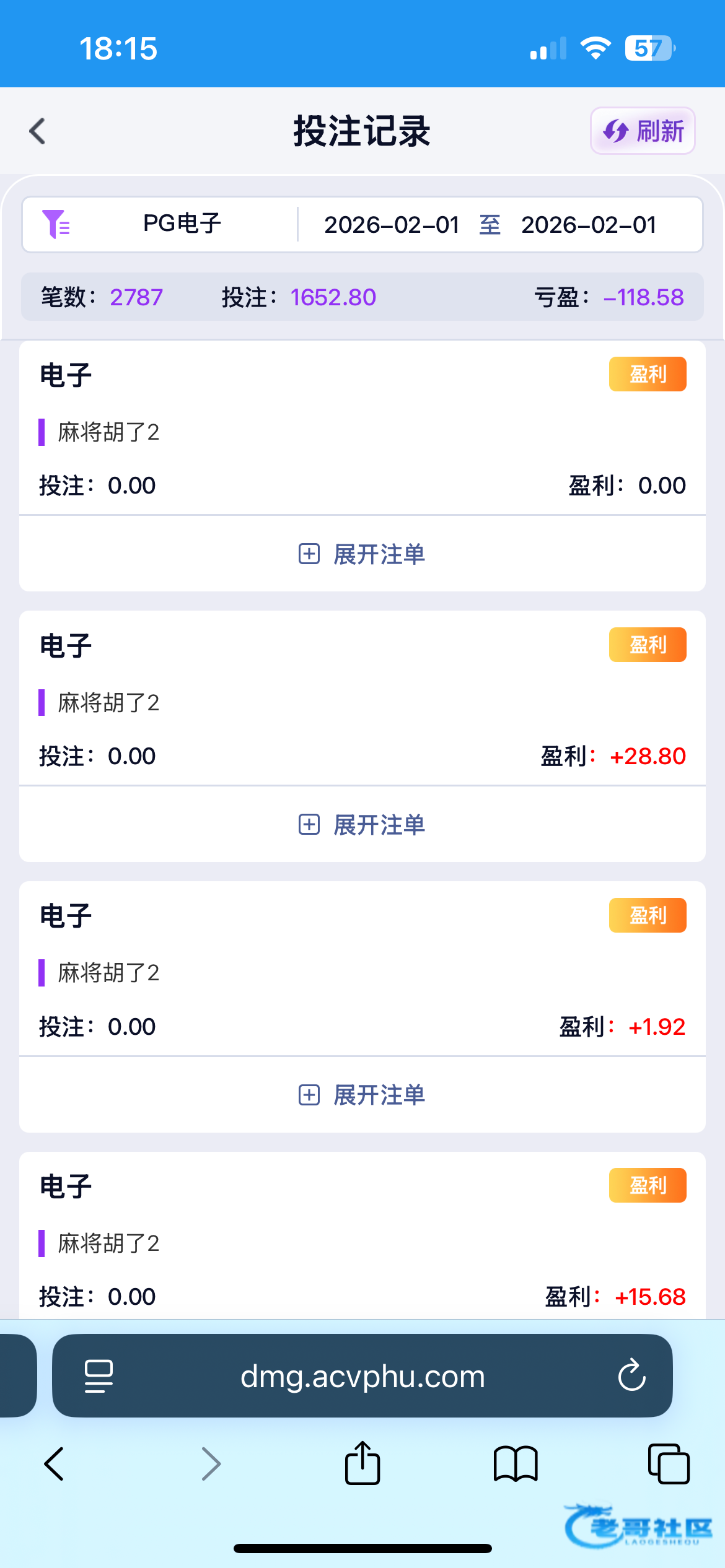This screenshot has height=1568, width=725.
Task: Change the start date 2026-02-01
Action: point(392,225)
